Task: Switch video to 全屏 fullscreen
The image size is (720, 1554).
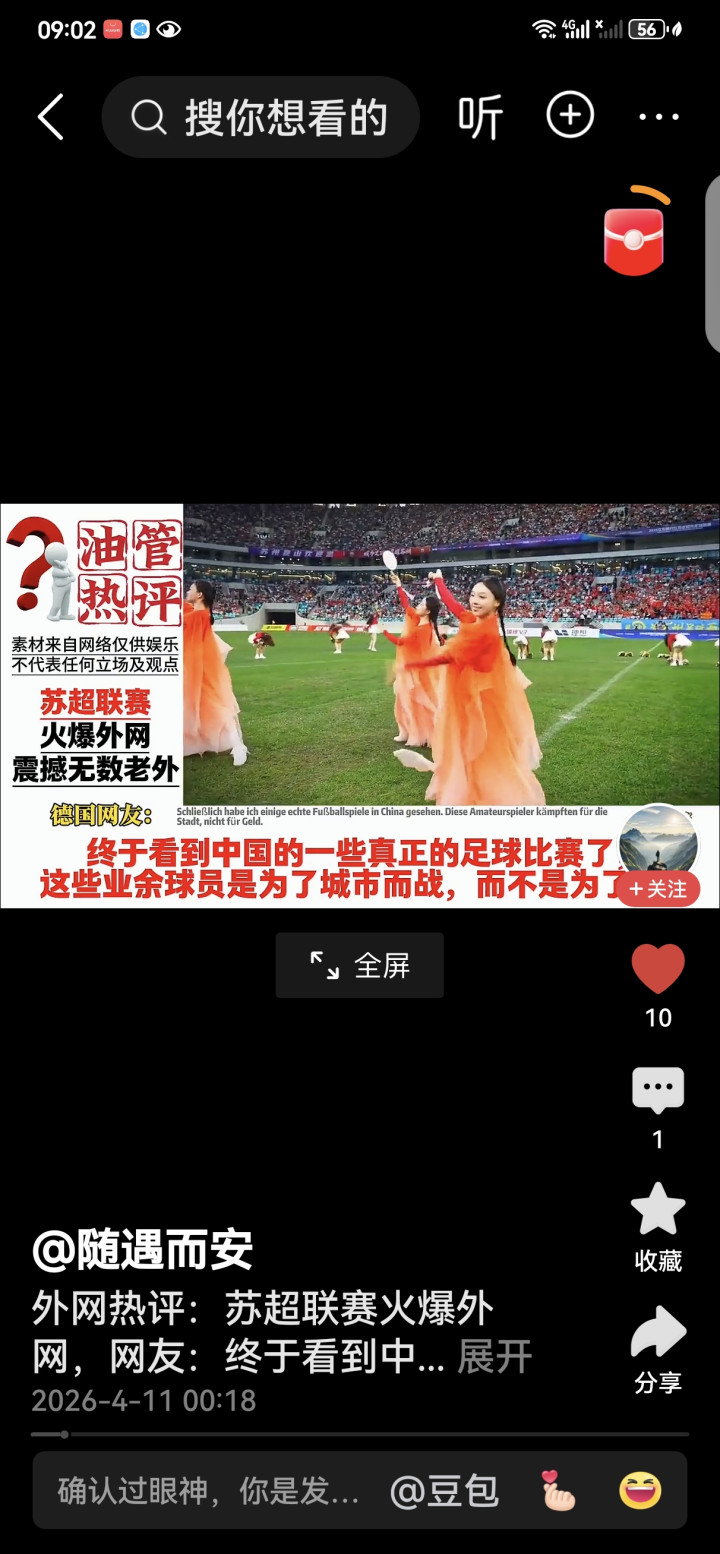Action: point(360,965)
